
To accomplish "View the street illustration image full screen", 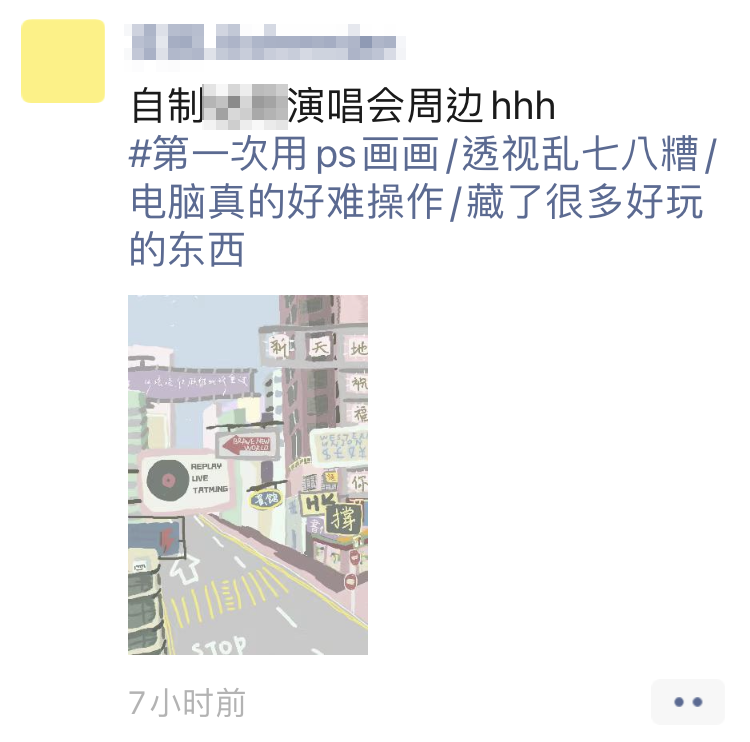I will [248, 475].
